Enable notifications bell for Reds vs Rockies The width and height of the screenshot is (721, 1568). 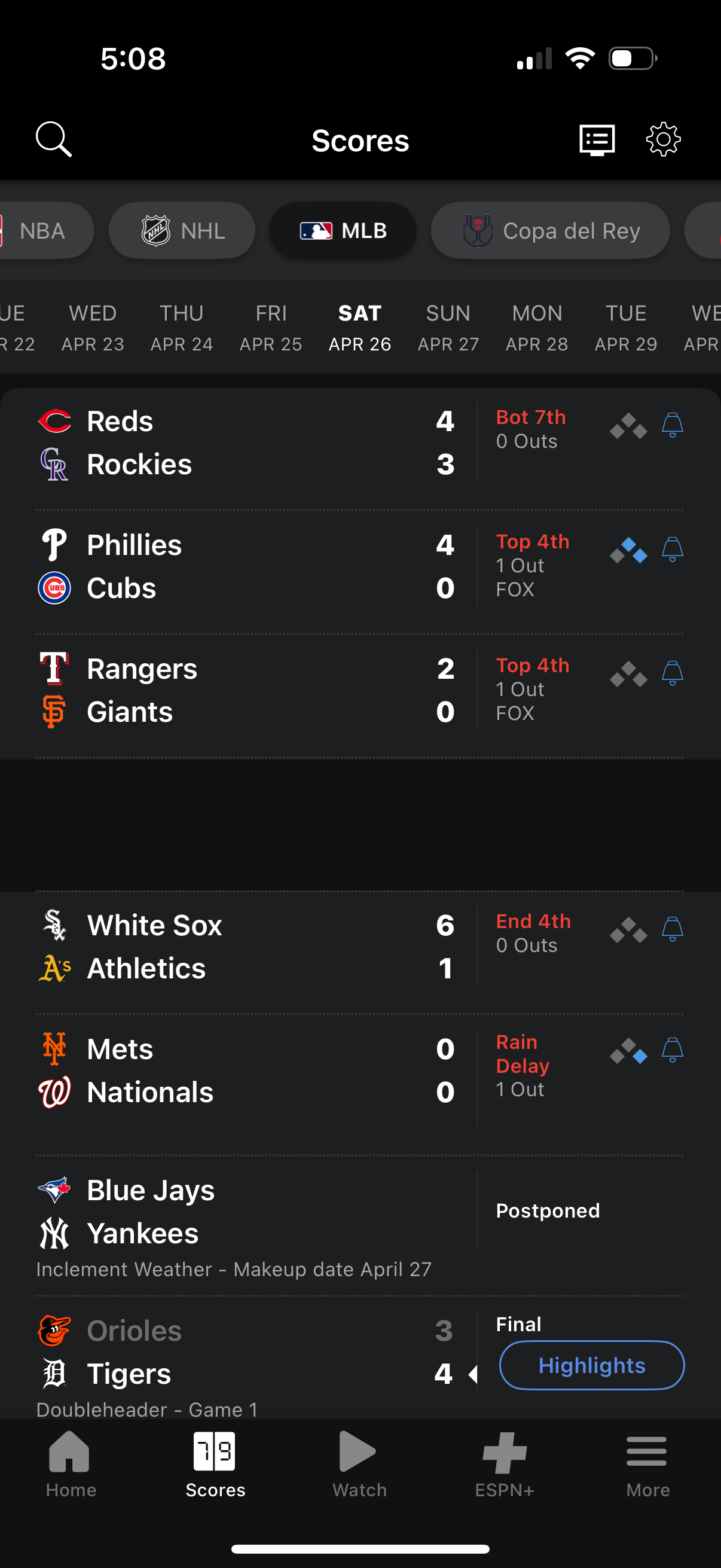tap(673, 425)
